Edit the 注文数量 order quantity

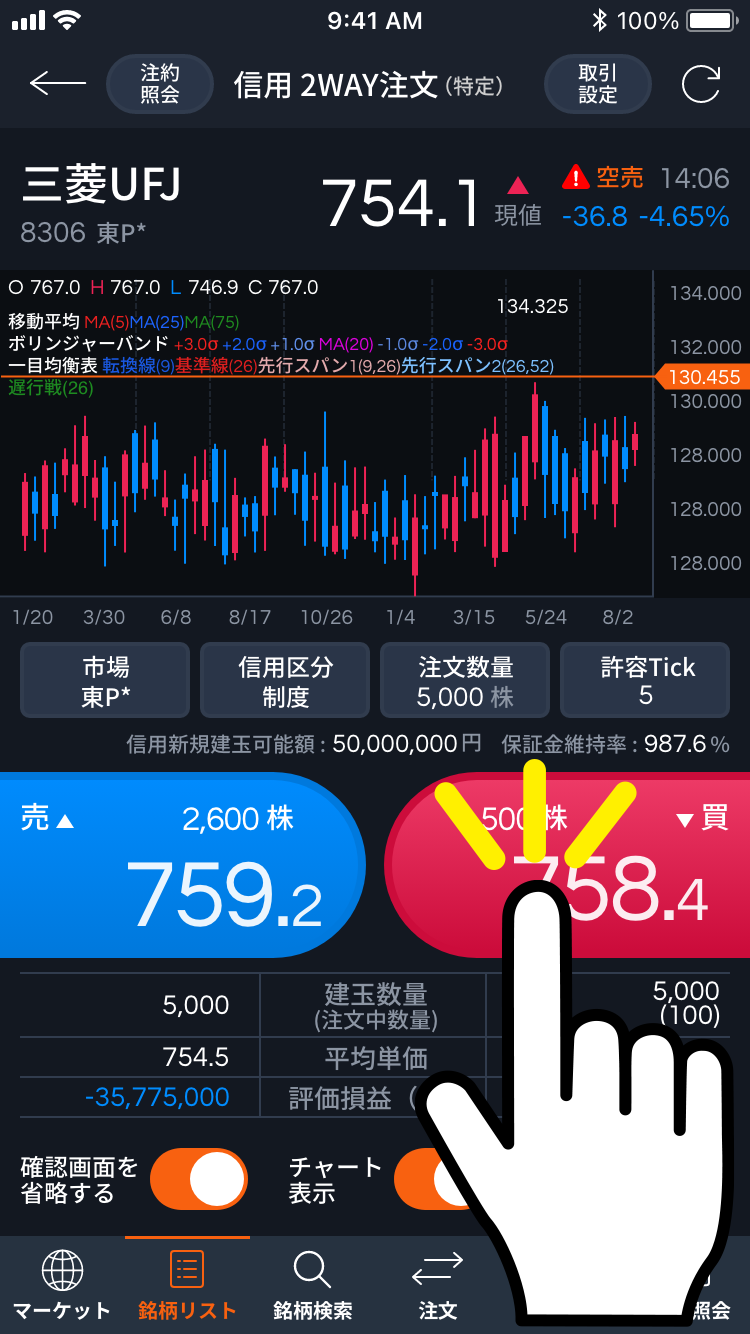465,681
